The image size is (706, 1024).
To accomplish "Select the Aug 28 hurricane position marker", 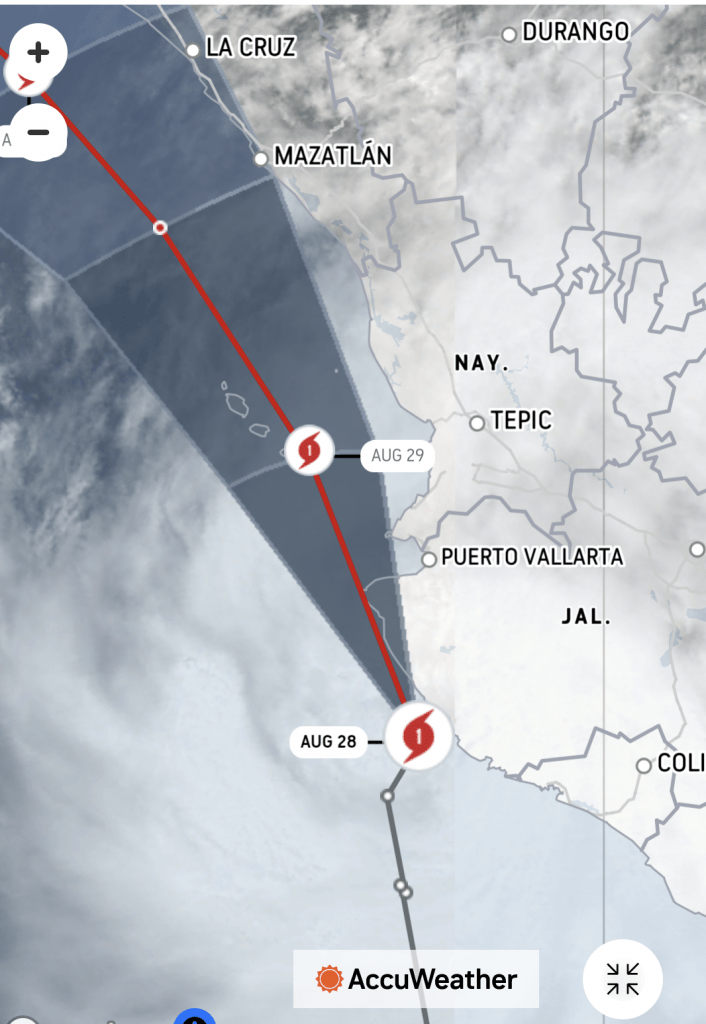I will click(419, 737).
